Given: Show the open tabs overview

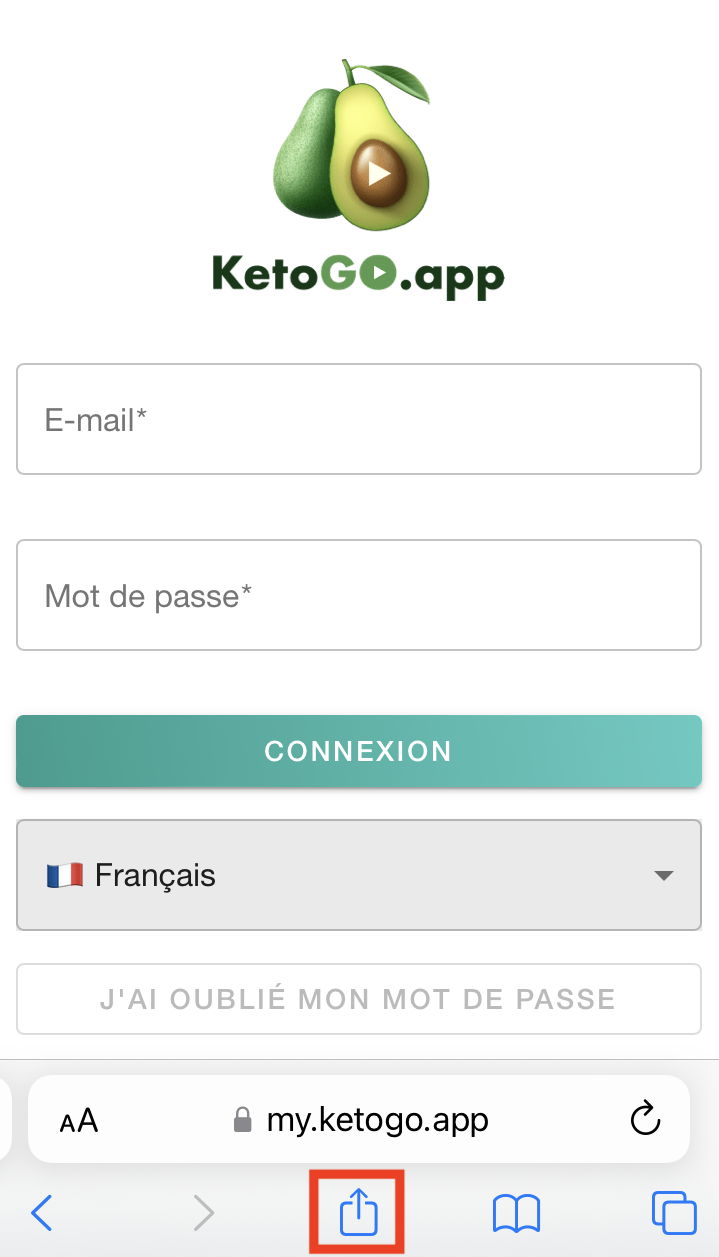Looking at the screenshot, I should coord(673,1213).
